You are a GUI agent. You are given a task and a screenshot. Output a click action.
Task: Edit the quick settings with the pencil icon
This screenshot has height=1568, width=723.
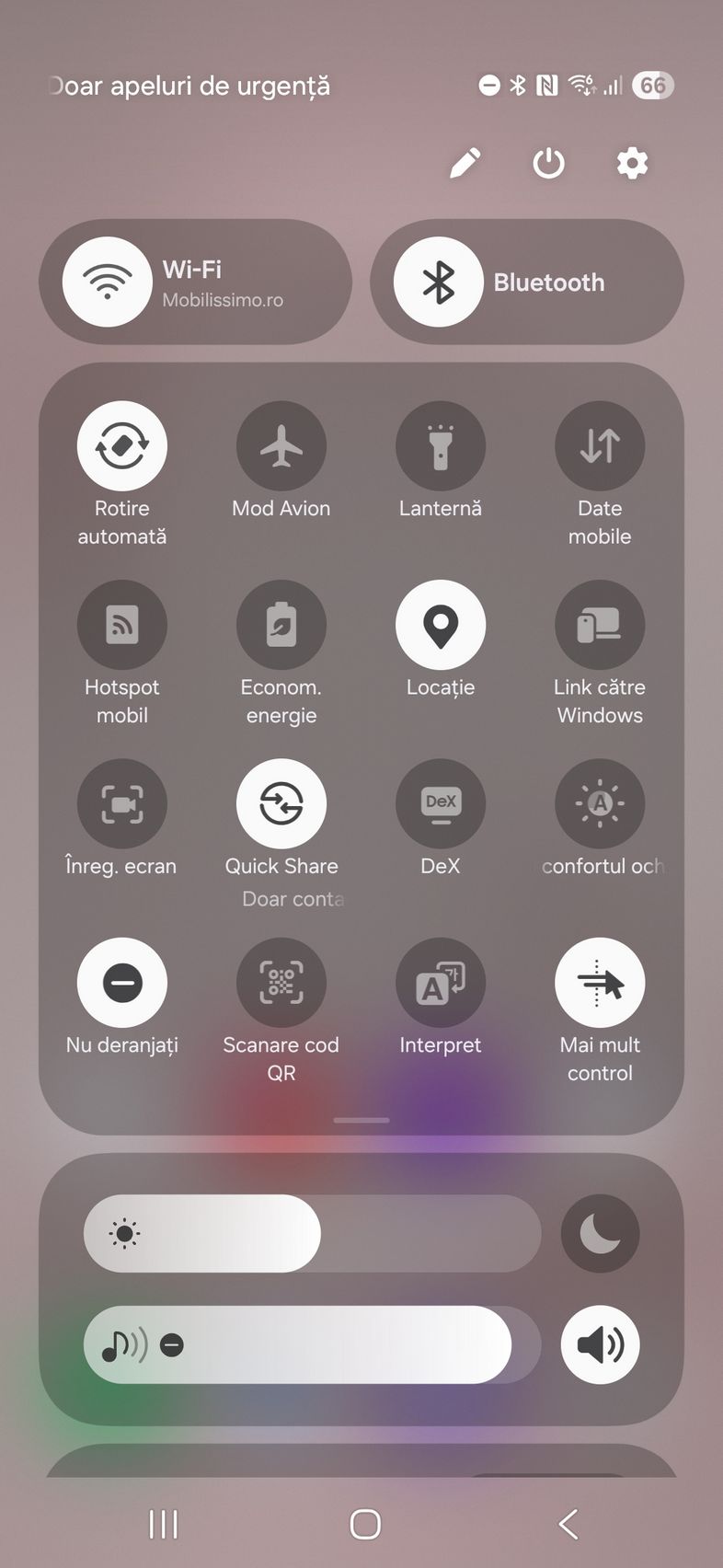tap(465, 164)
